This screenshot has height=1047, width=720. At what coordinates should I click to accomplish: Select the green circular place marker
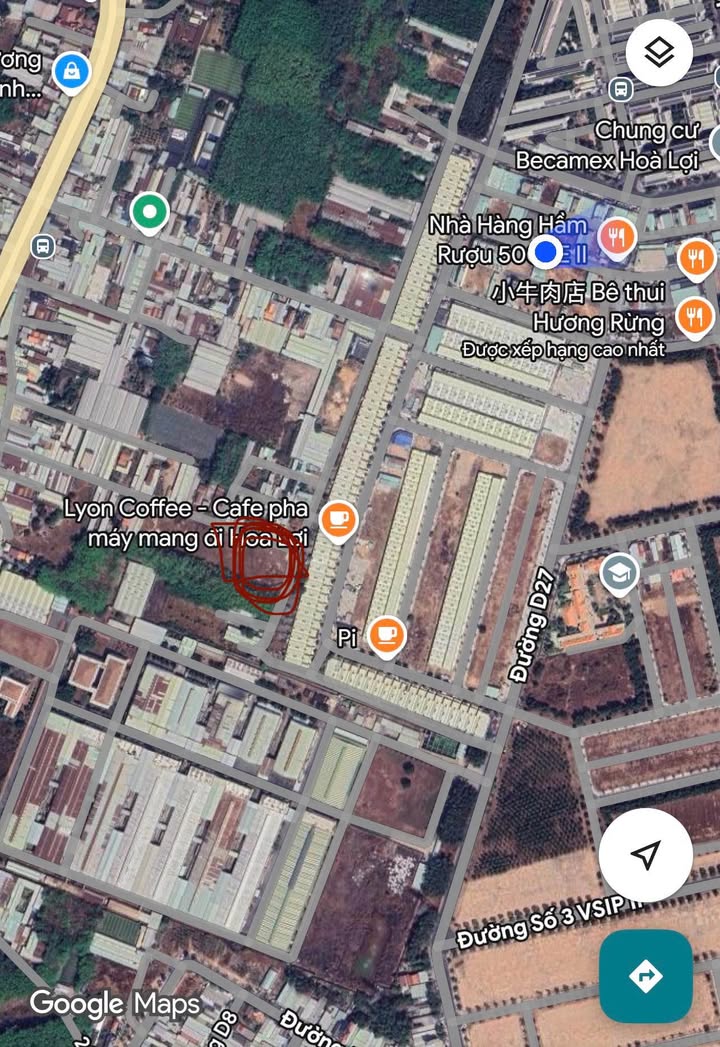tap(150, 211)
